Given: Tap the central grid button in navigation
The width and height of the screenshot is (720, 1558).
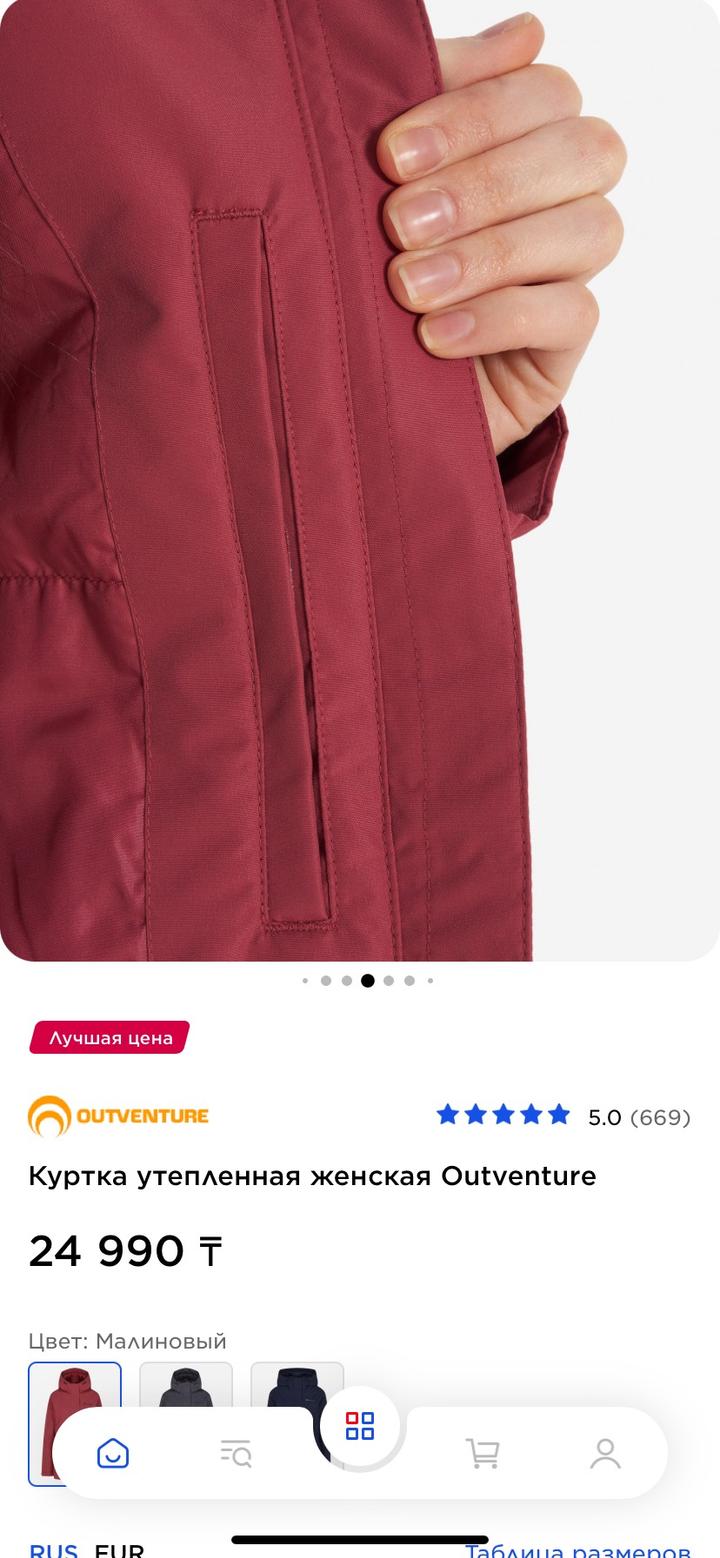Looking at the screenshot, I should tap(360, 1426).
